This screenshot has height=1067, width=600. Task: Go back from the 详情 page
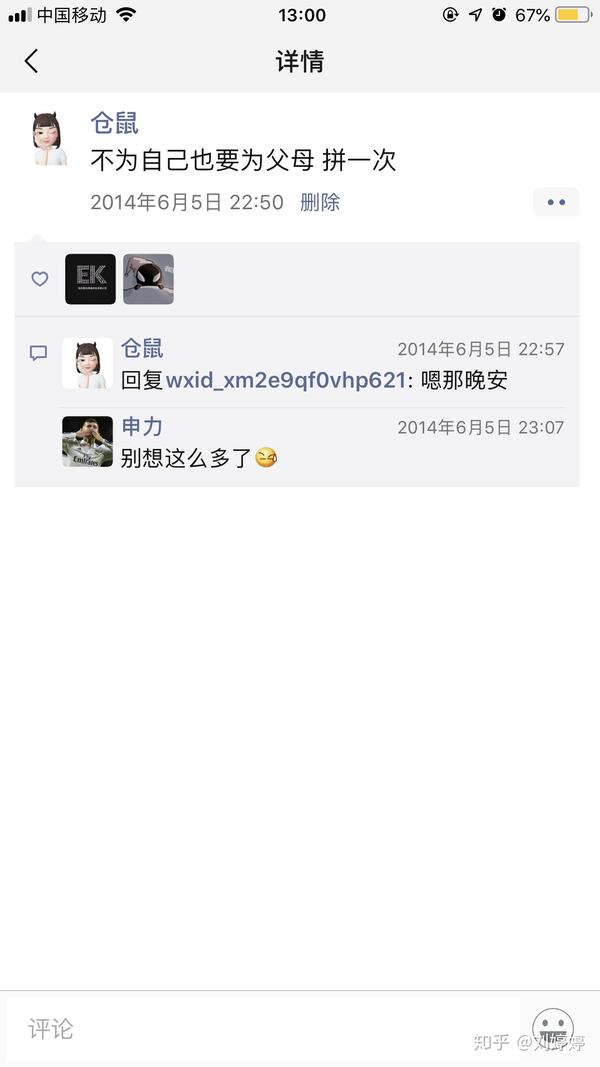tap(31, 61)
